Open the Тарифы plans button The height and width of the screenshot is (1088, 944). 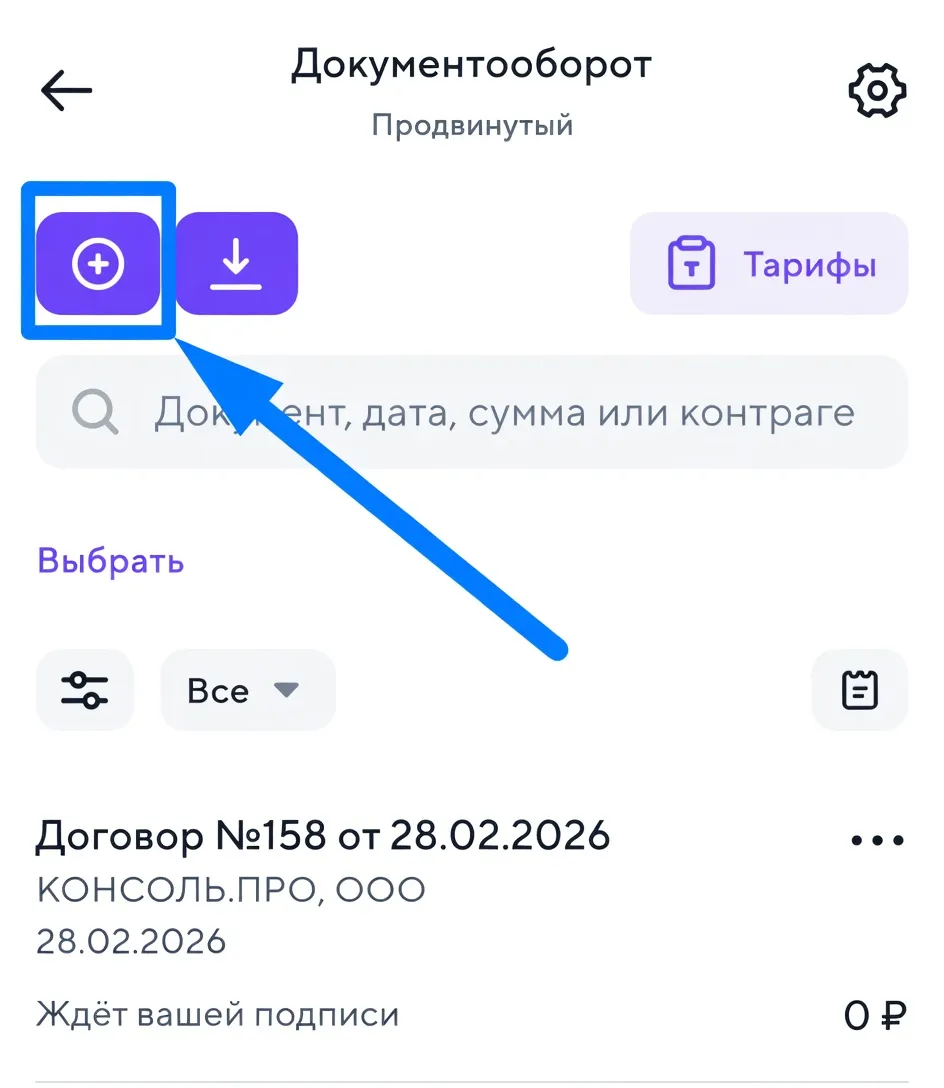(x=769, y=264)
